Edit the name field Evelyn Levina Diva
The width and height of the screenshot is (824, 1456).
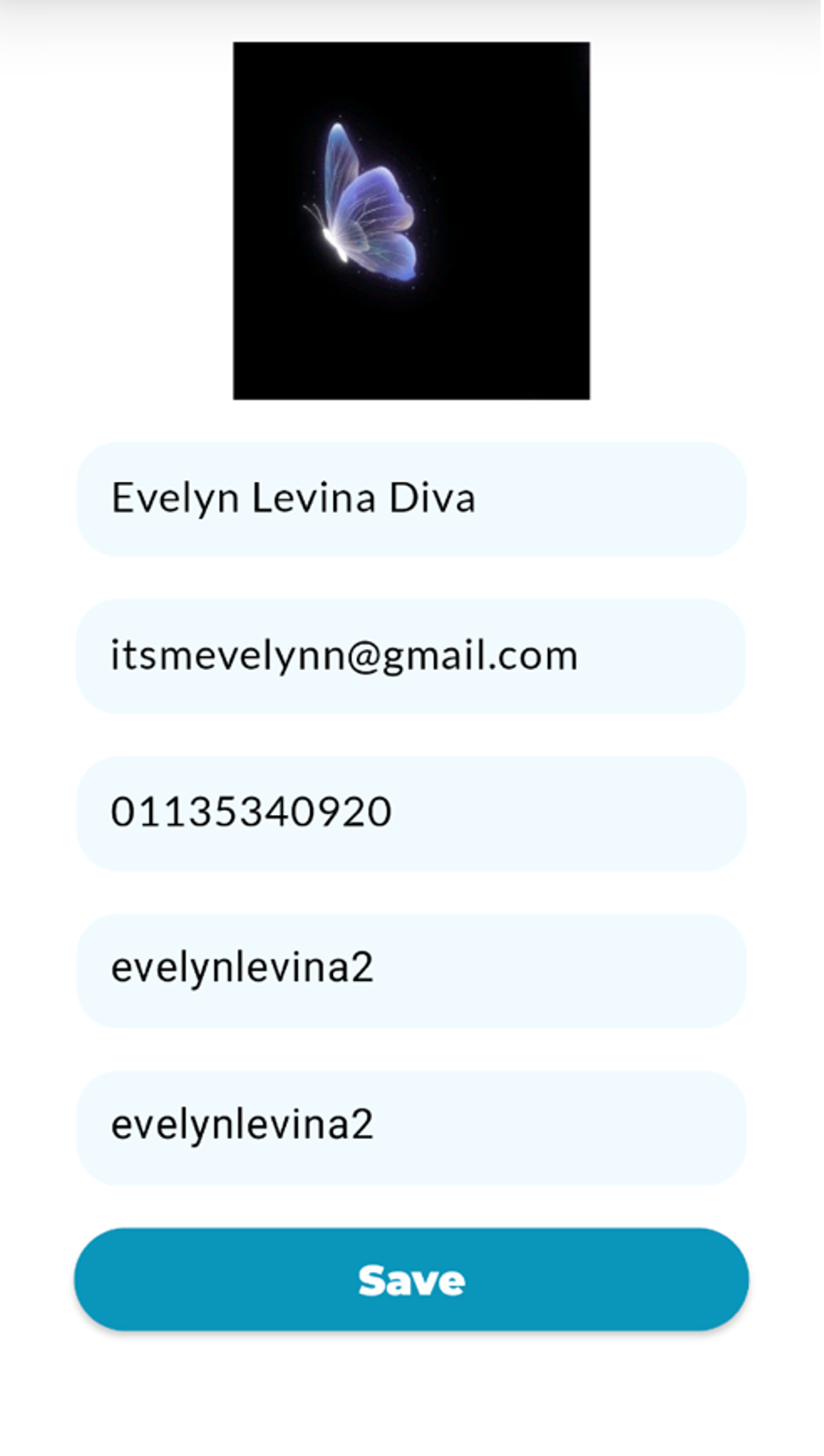click(x=411, y=499)
